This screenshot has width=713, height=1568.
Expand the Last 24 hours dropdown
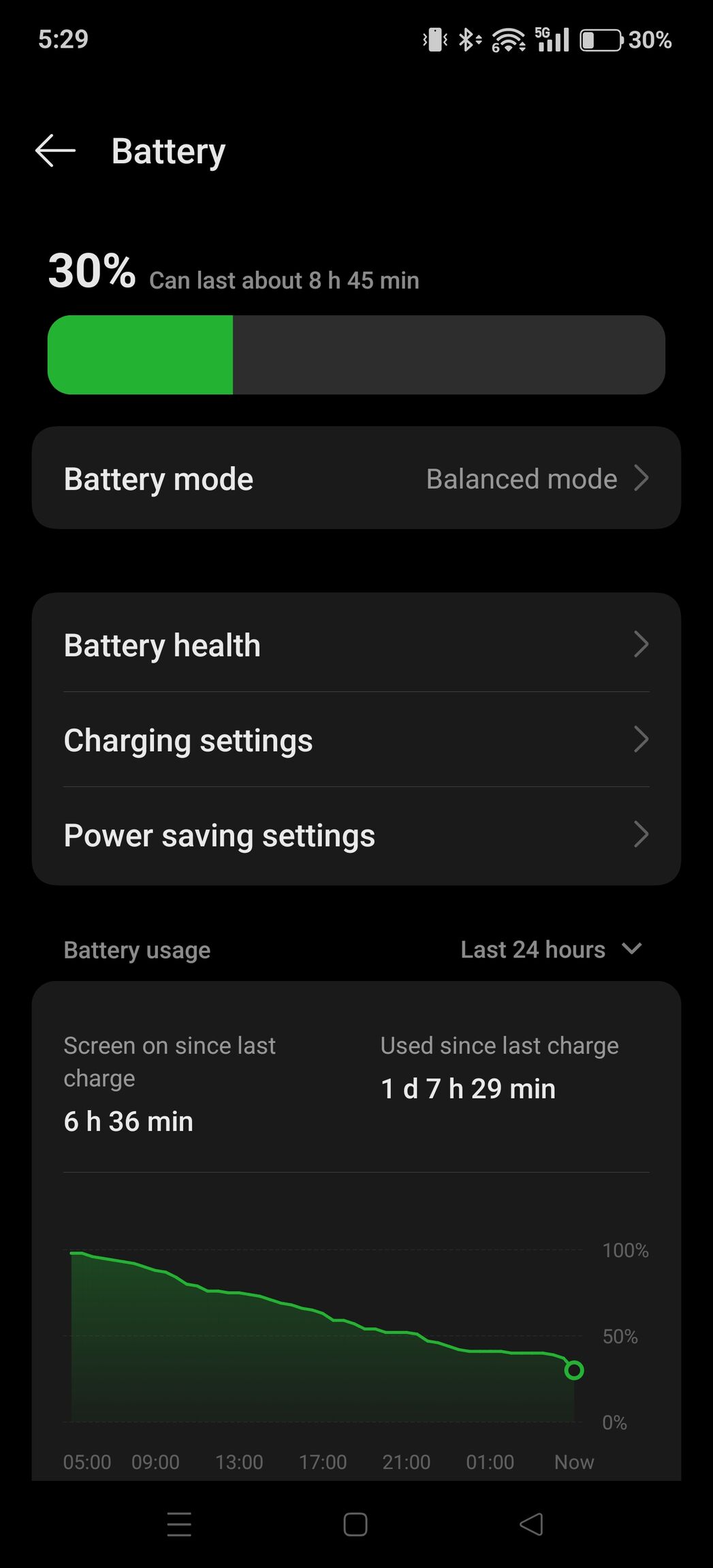tap(551, 949)
